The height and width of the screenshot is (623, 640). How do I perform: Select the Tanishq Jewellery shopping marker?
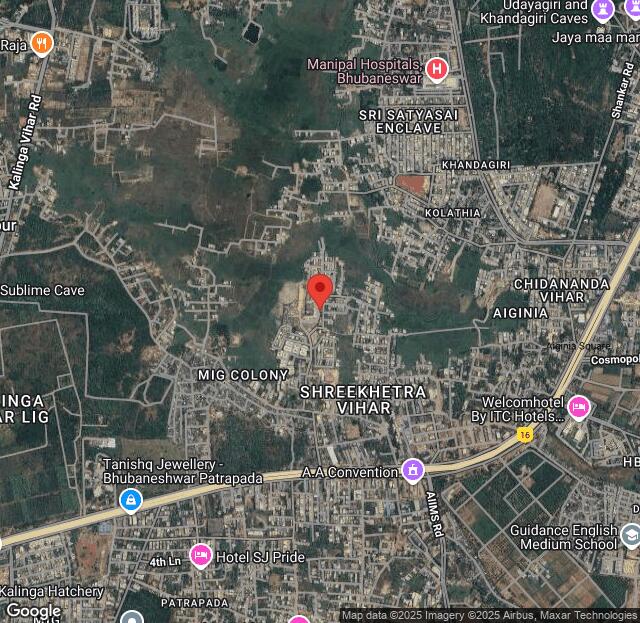click(x=131, y=499)
